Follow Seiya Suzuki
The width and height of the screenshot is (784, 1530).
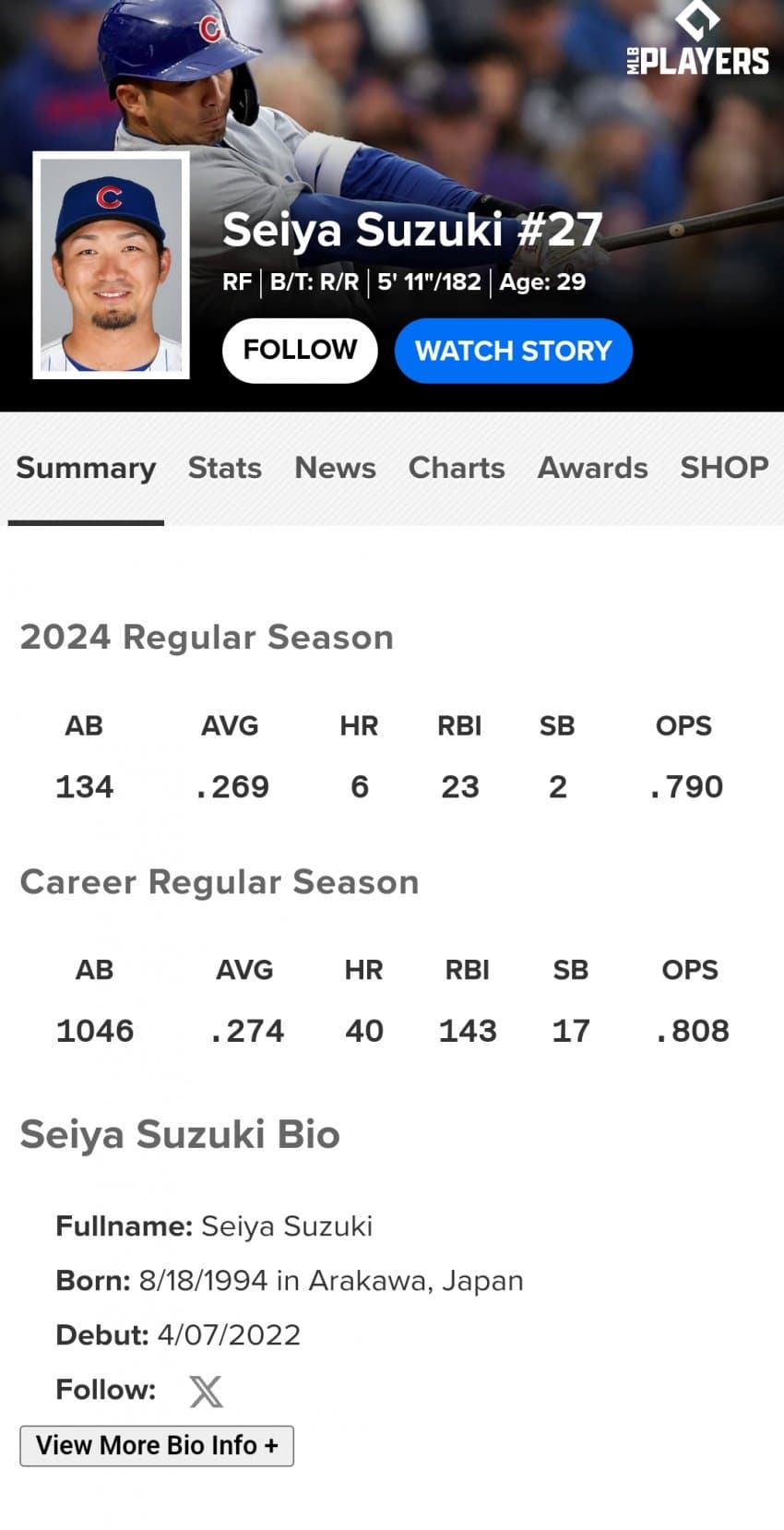[x=300, y=351]
